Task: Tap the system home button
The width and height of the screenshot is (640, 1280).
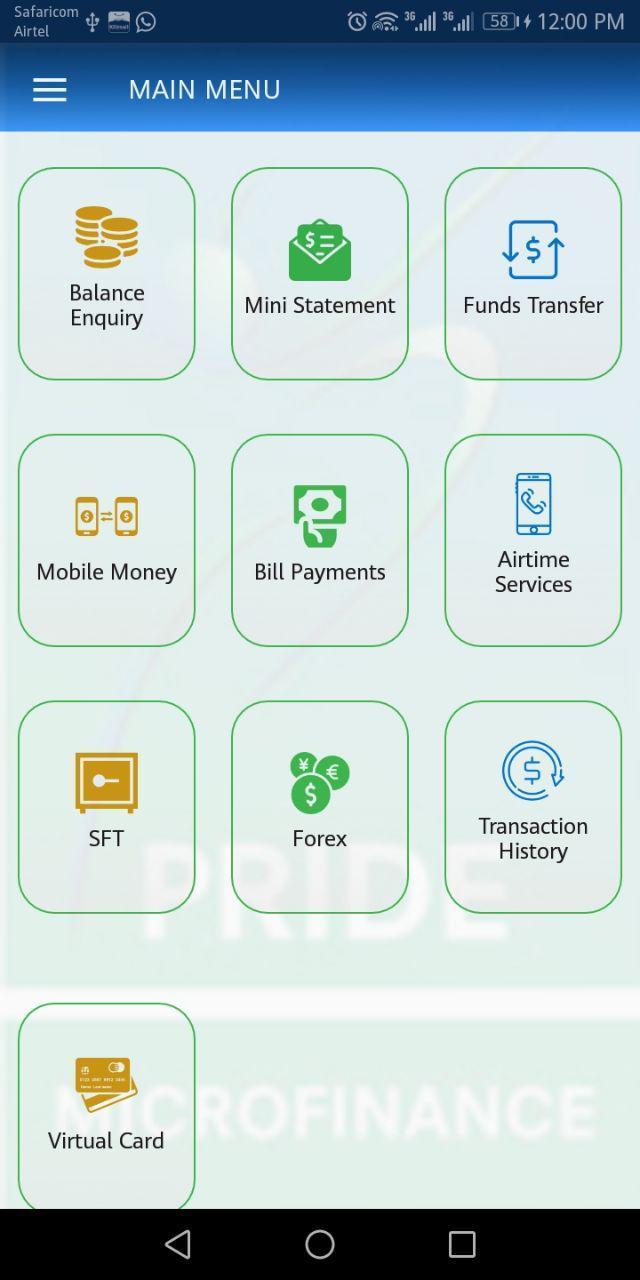Action: pos(320,1244)
